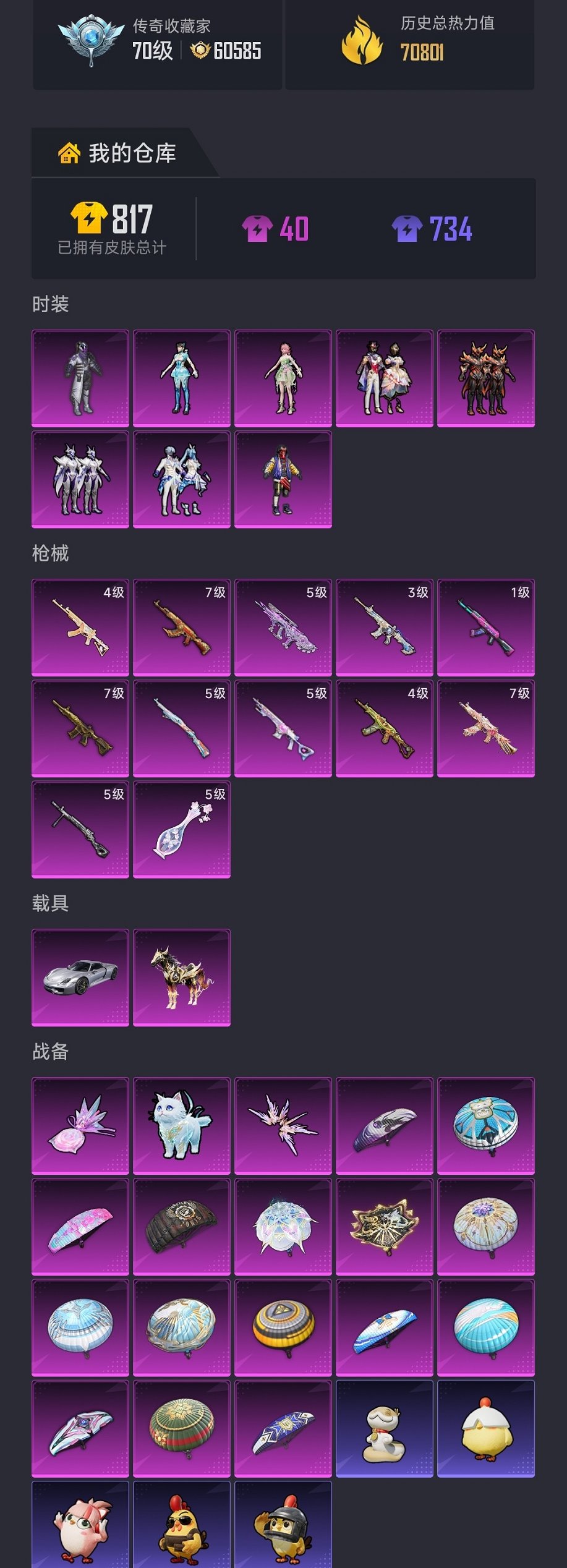Screen dimensions: 567x1568
Task: Open the golden star-shaped parachute
Action: point(385,1227)
